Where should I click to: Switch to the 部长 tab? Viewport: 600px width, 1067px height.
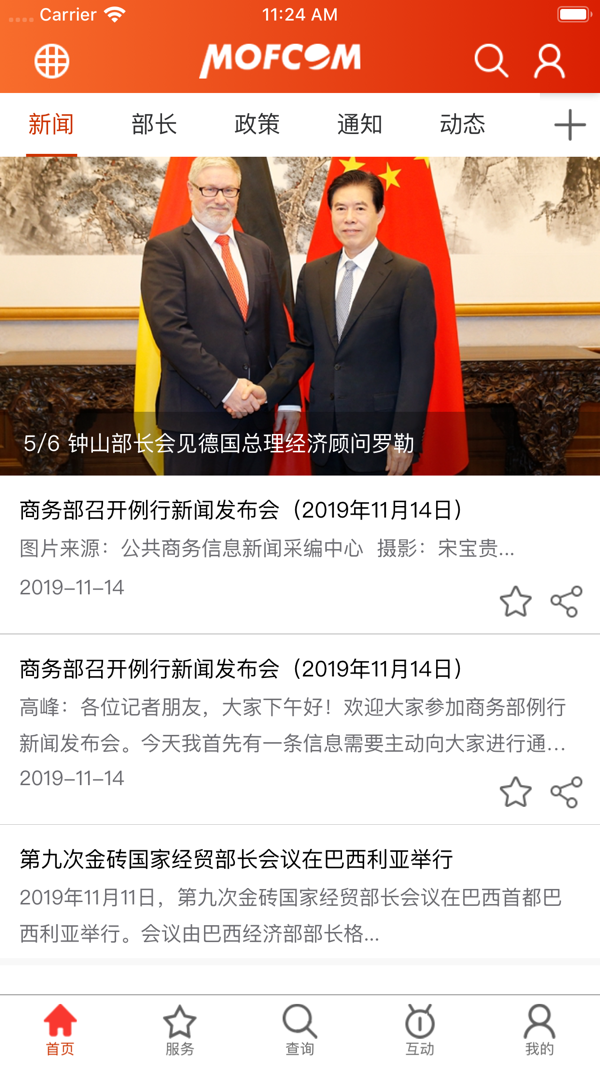tap(154, 125)
